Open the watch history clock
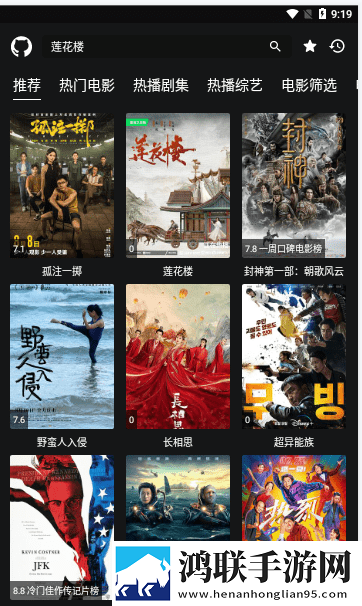 (337, 47)
